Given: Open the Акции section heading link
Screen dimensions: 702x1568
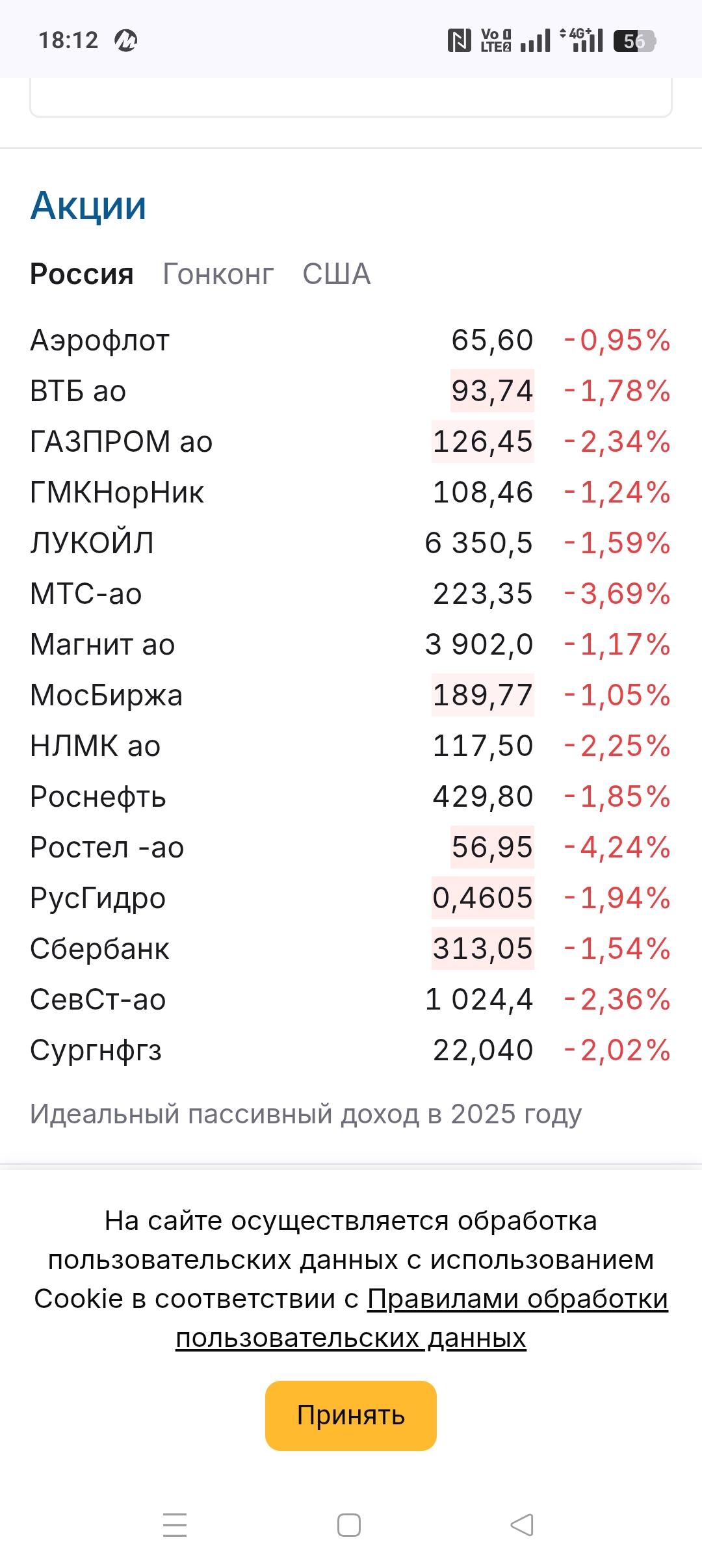Looking at the screenshot, I should [88, 206].
